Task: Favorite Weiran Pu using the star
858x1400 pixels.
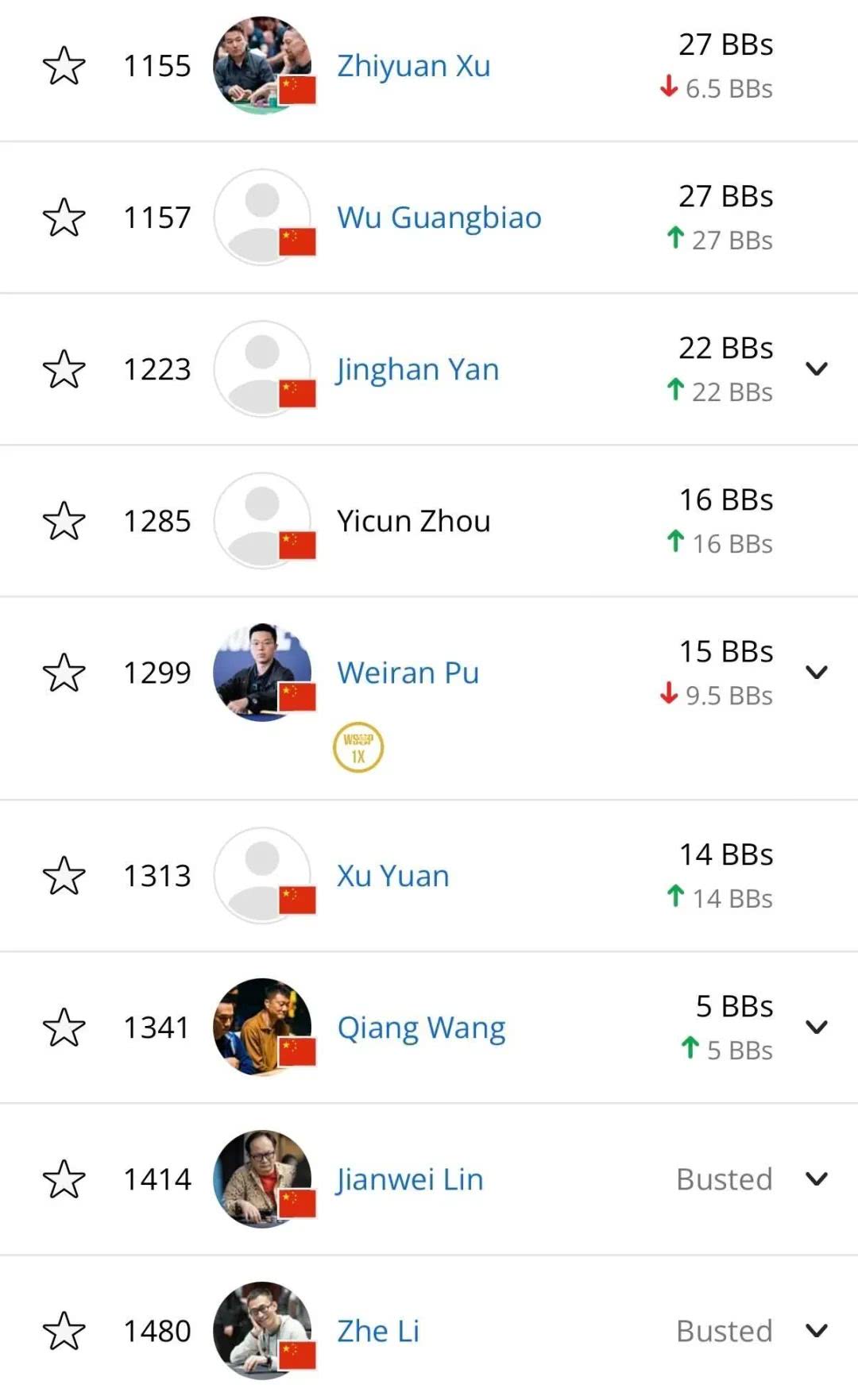Action: click(64, 673)
